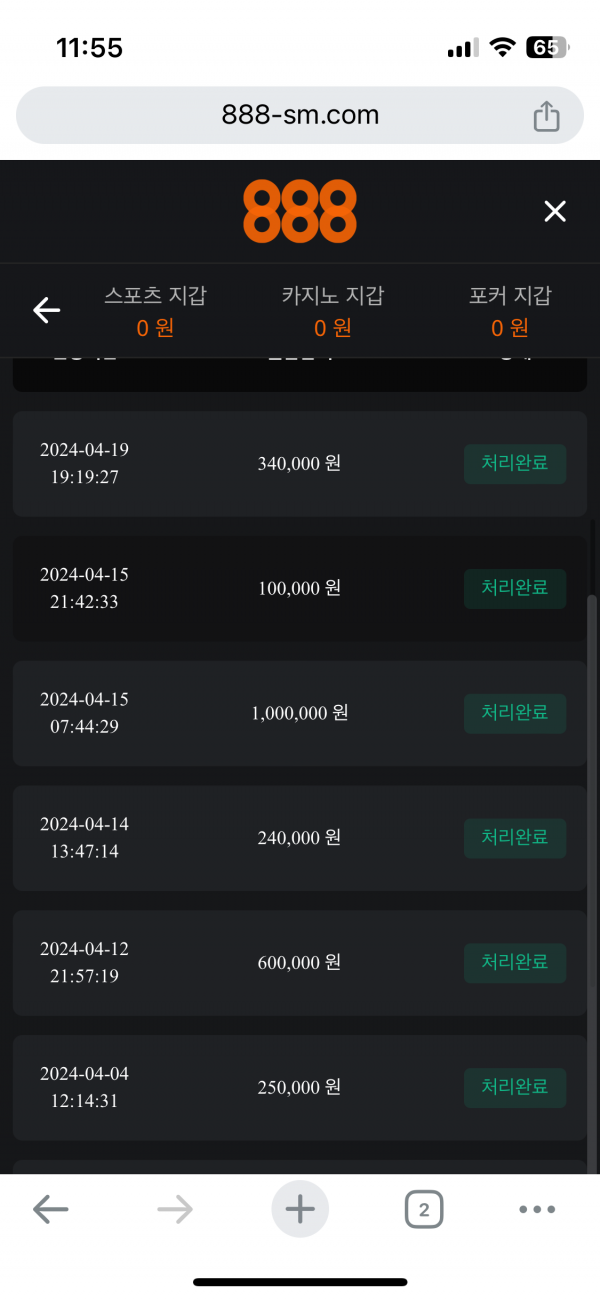This screenshot has width=600, height=1299.
Task: Tap the 888-sm.com address bar
Action: point(300,115)
